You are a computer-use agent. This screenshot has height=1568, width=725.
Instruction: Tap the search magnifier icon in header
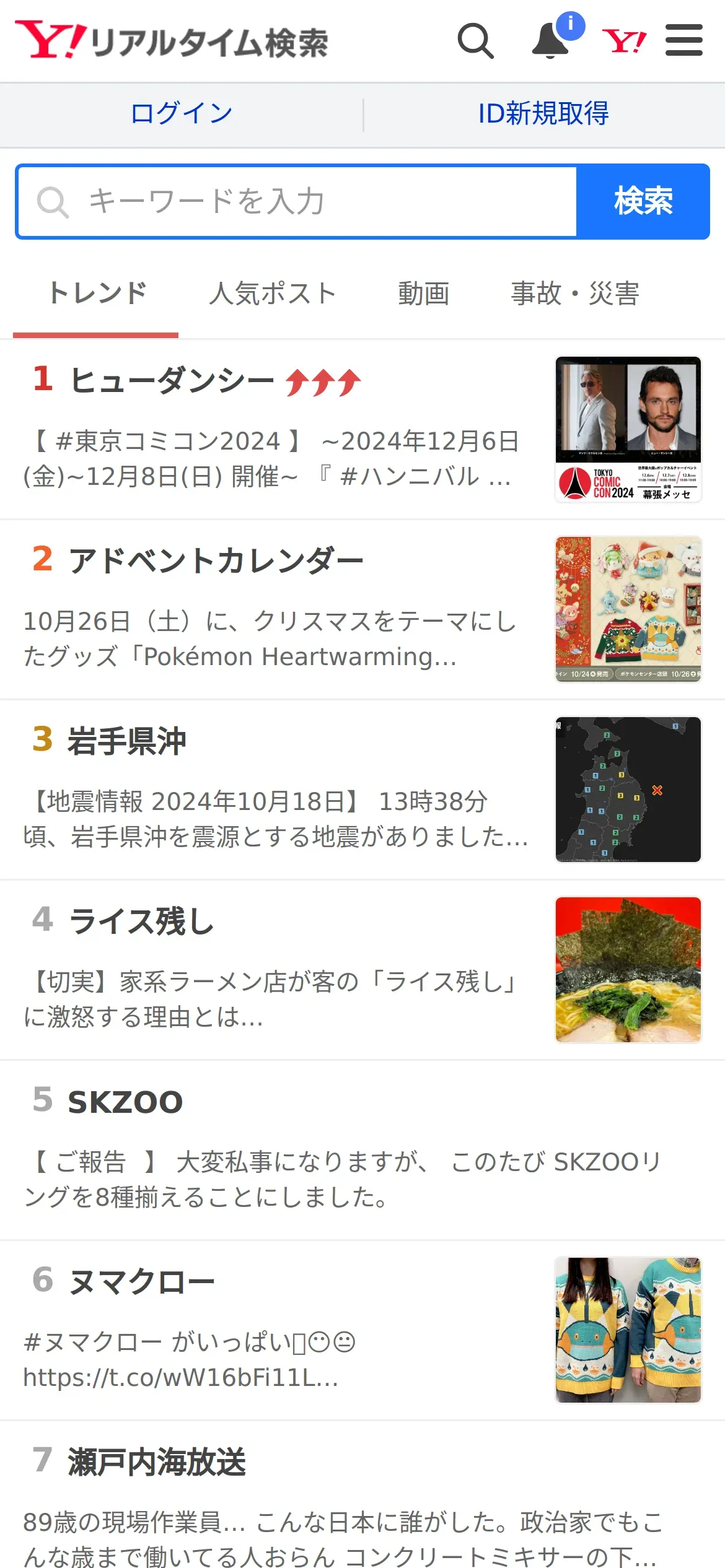pos(475,41)
